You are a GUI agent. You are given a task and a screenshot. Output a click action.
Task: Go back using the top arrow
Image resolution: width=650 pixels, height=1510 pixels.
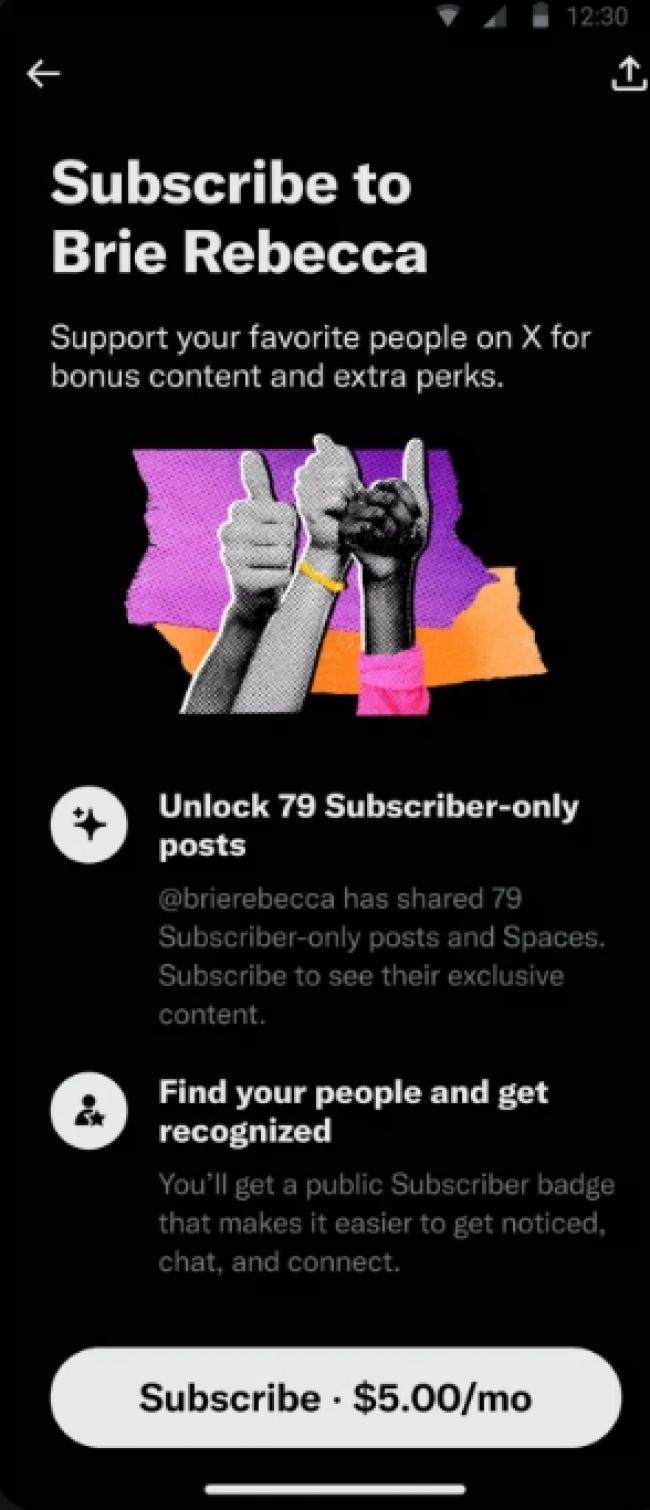pyautogui.click(x=43, y=74)
